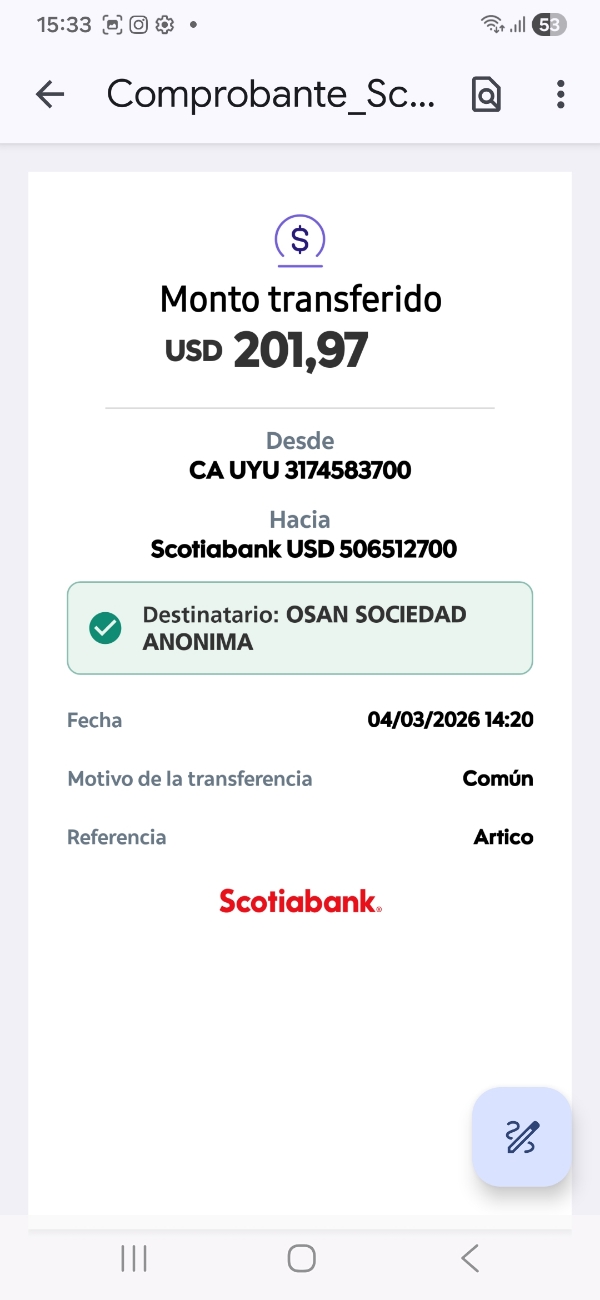The width and height of the screenshot is (600, 1300).
Task: Go back from the Comprobante document
Action: [49, 94]
